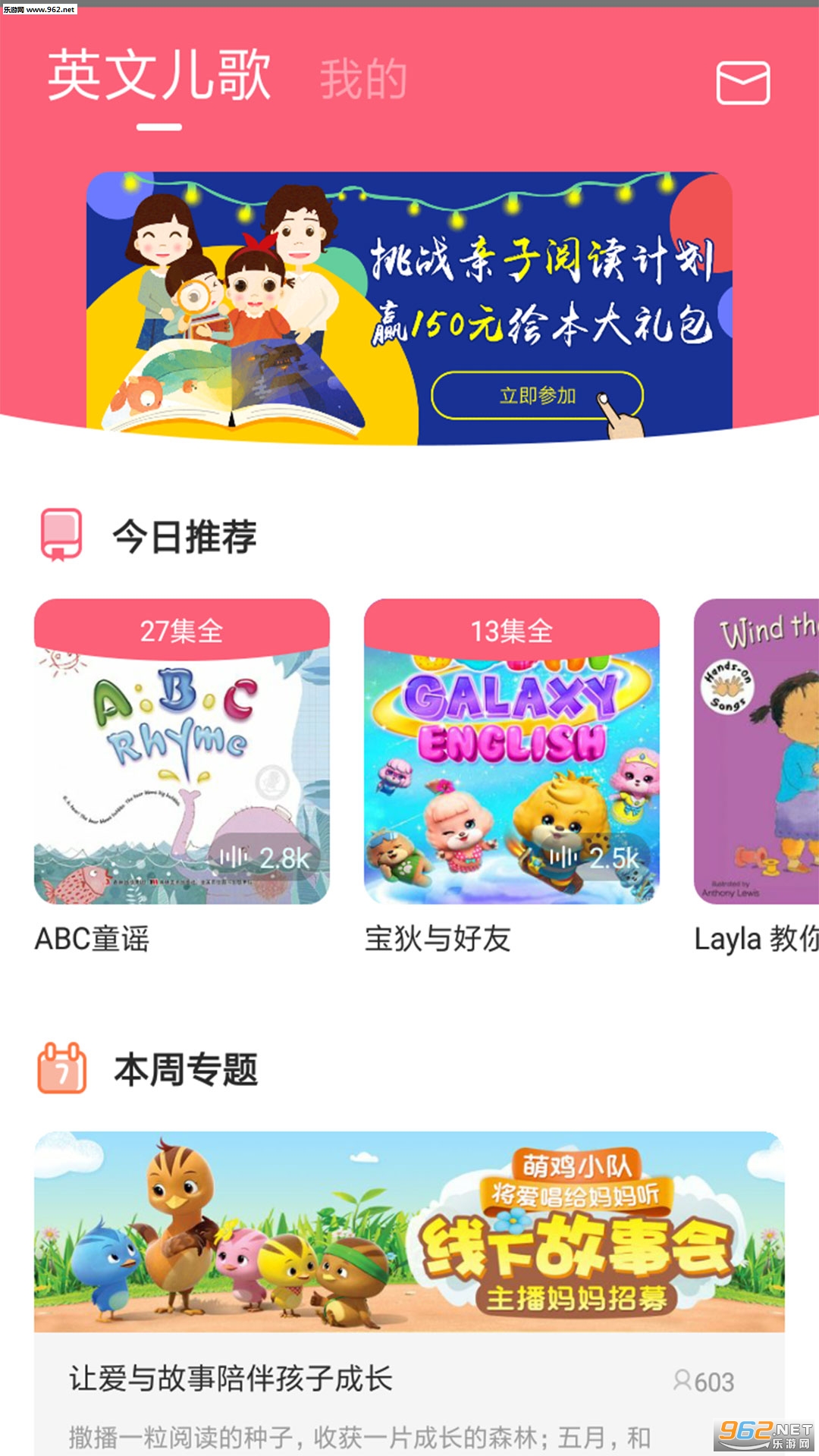Select the 英文儿歌 tab
Image resolution: width=819 pixels, height=1456 pixels.
[159, 74]
